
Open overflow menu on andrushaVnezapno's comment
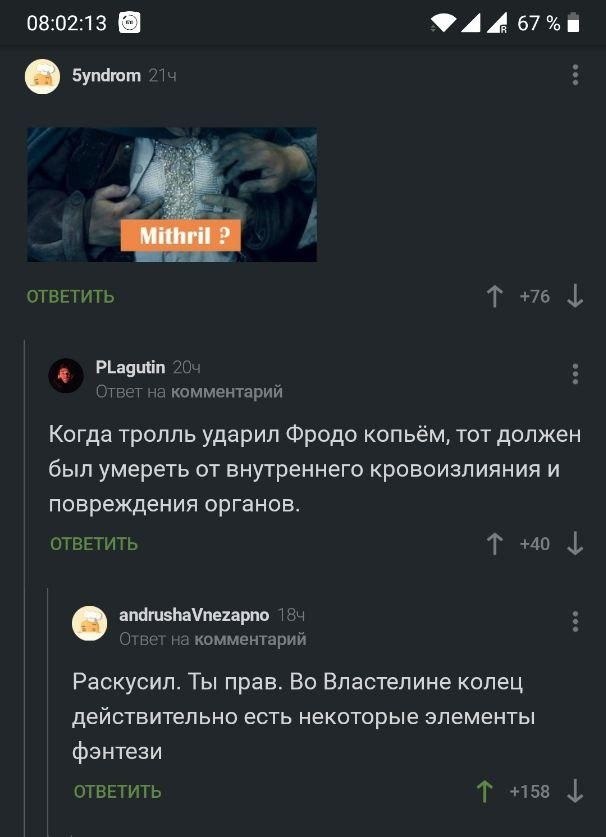(x=575, y=621)
